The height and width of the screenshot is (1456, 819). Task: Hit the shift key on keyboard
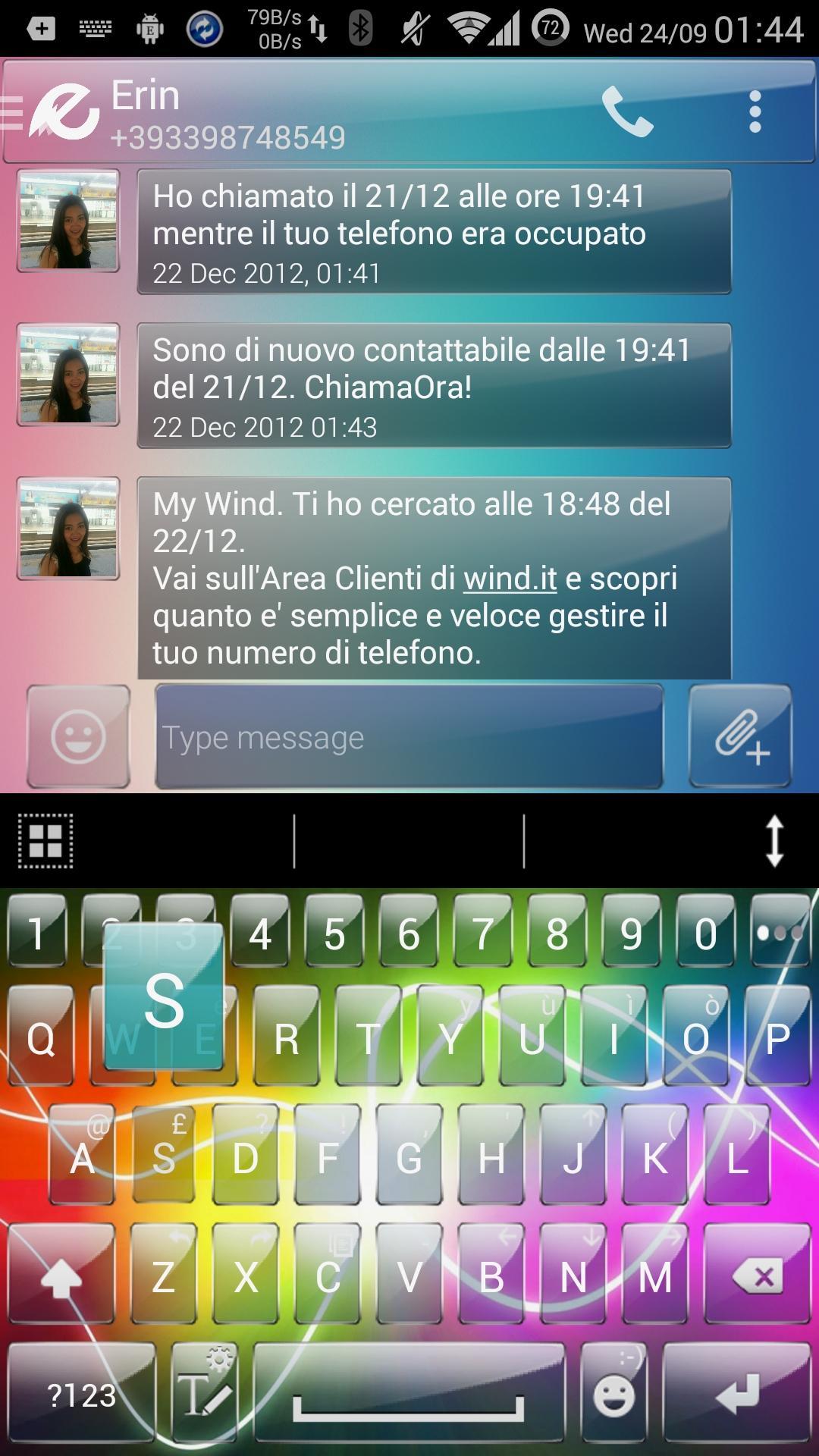[61, 1278]
